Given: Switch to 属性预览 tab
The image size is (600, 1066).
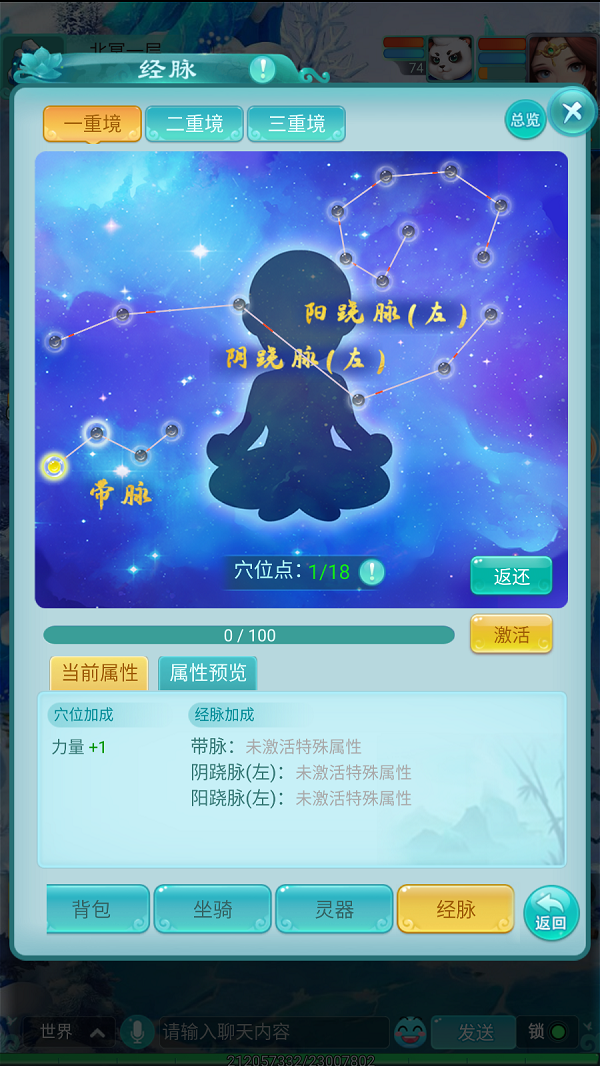Looking at the screenshot, I should click(207, 673).
